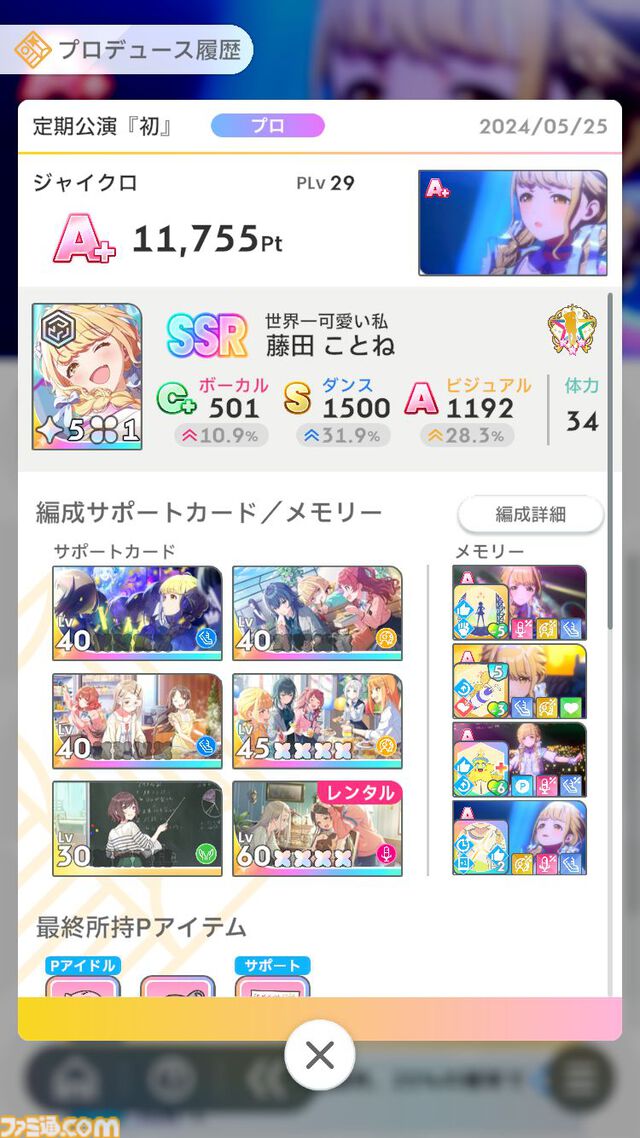Screen dimensions: 640x1138
Task: View the 藤田ことね SSR idol card
Action: (x=87, y=376)
